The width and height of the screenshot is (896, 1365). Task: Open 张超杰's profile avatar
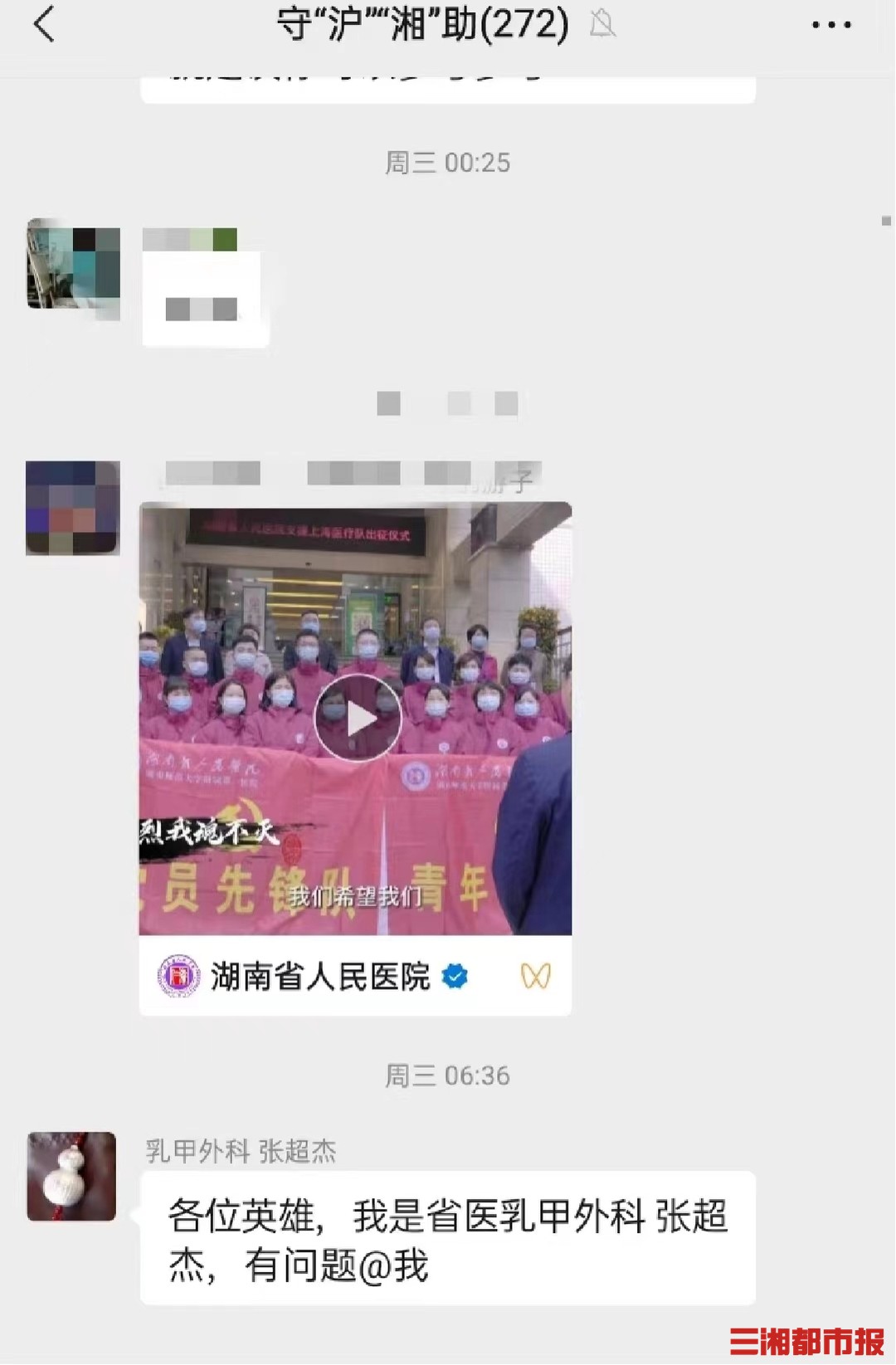pos(71,1176)
